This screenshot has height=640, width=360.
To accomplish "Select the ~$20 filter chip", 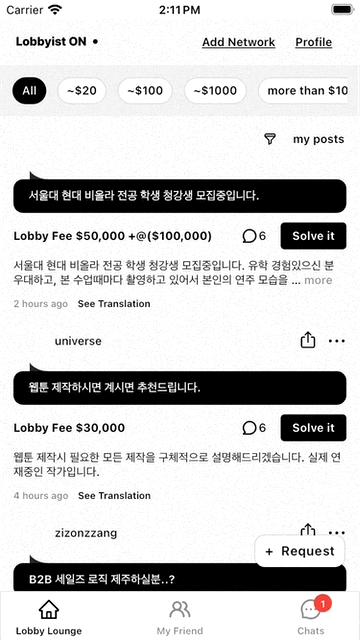I will [82, 90].
